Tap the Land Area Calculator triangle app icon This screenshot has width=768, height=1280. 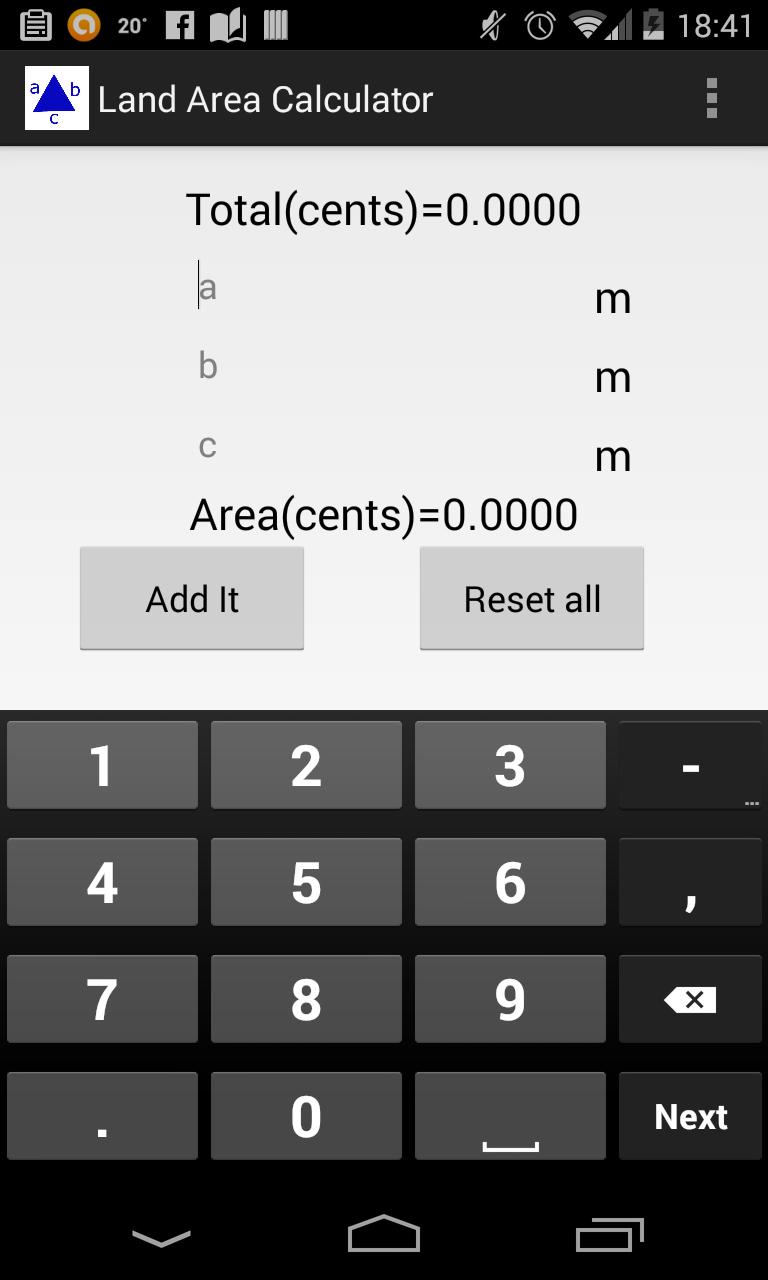56,96
